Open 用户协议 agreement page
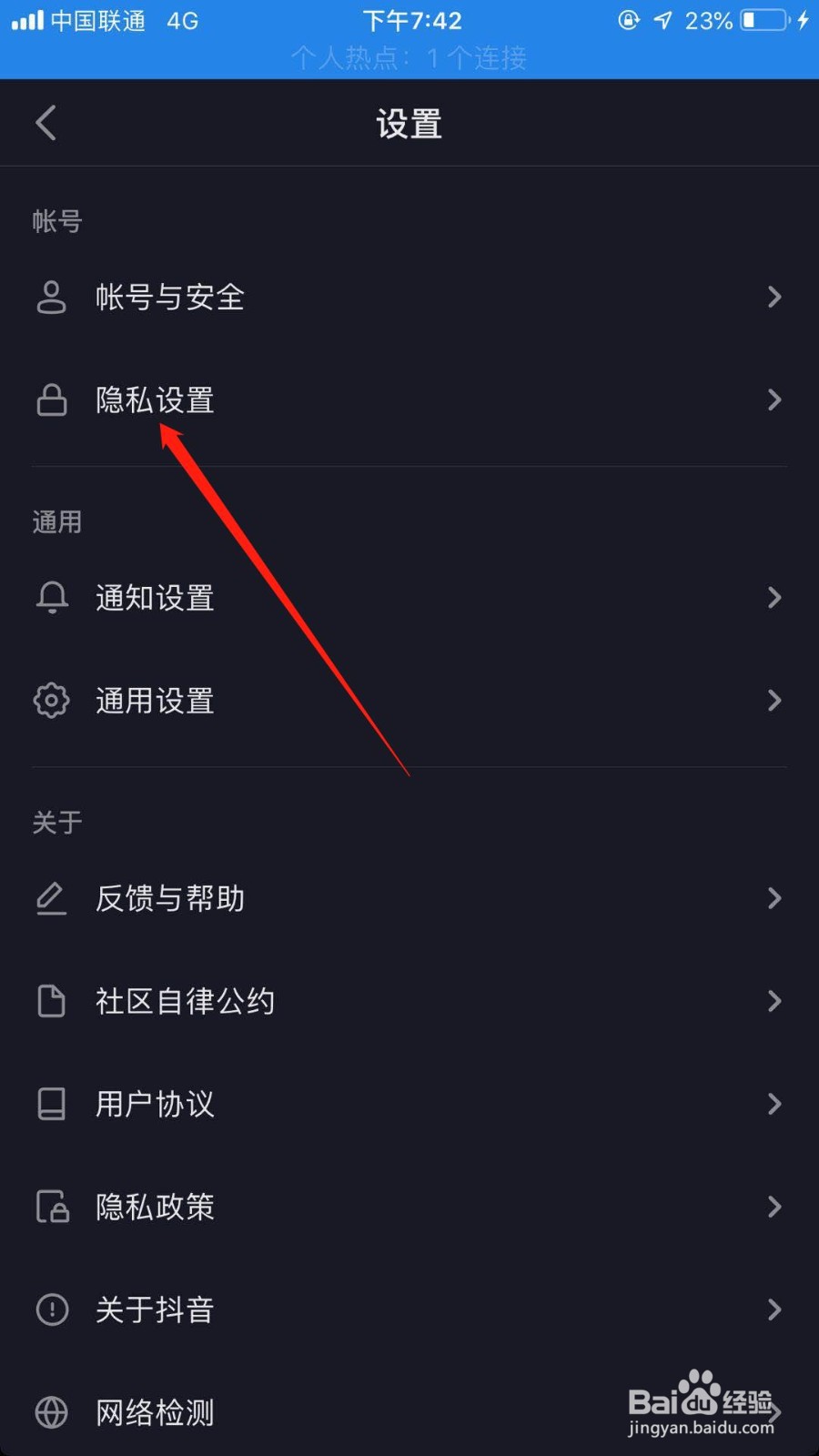819x1456 pixels. click(409, 1104)
